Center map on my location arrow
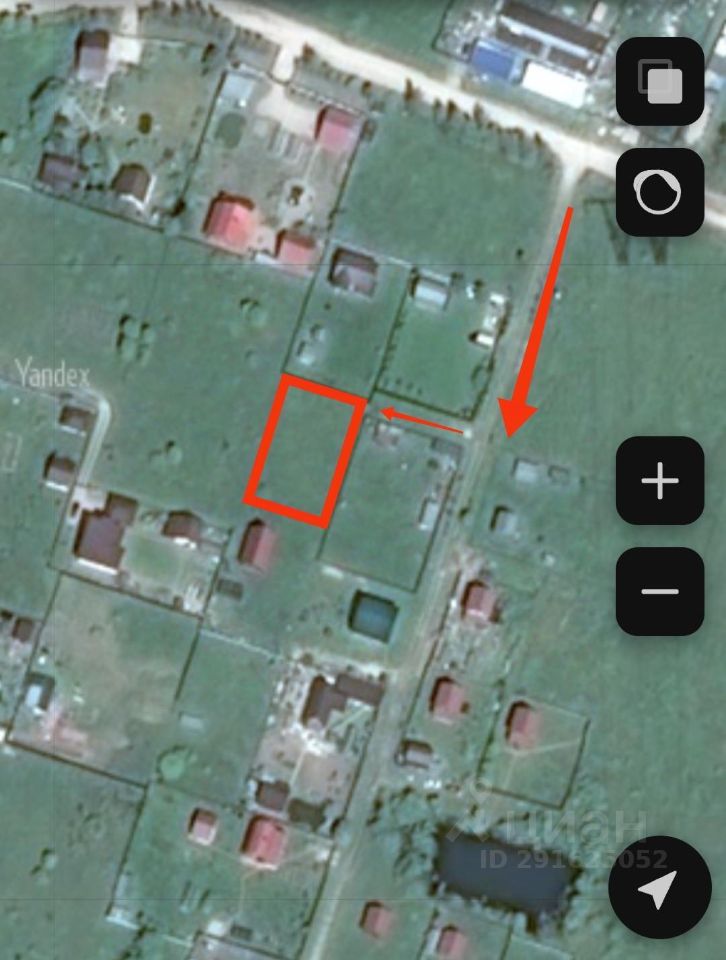 (x=657, y=887)
